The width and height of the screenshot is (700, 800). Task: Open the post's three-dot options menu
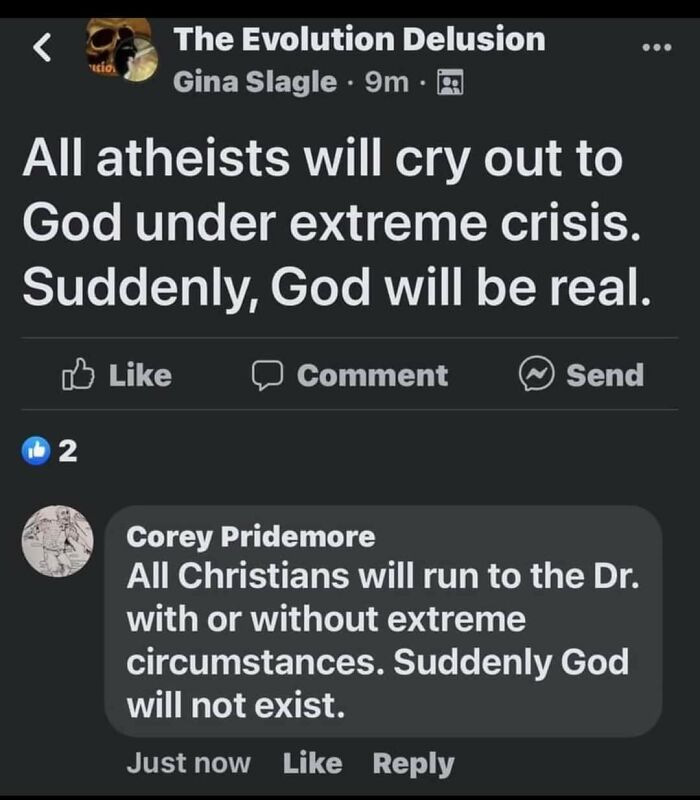click(x=657, y=47)
